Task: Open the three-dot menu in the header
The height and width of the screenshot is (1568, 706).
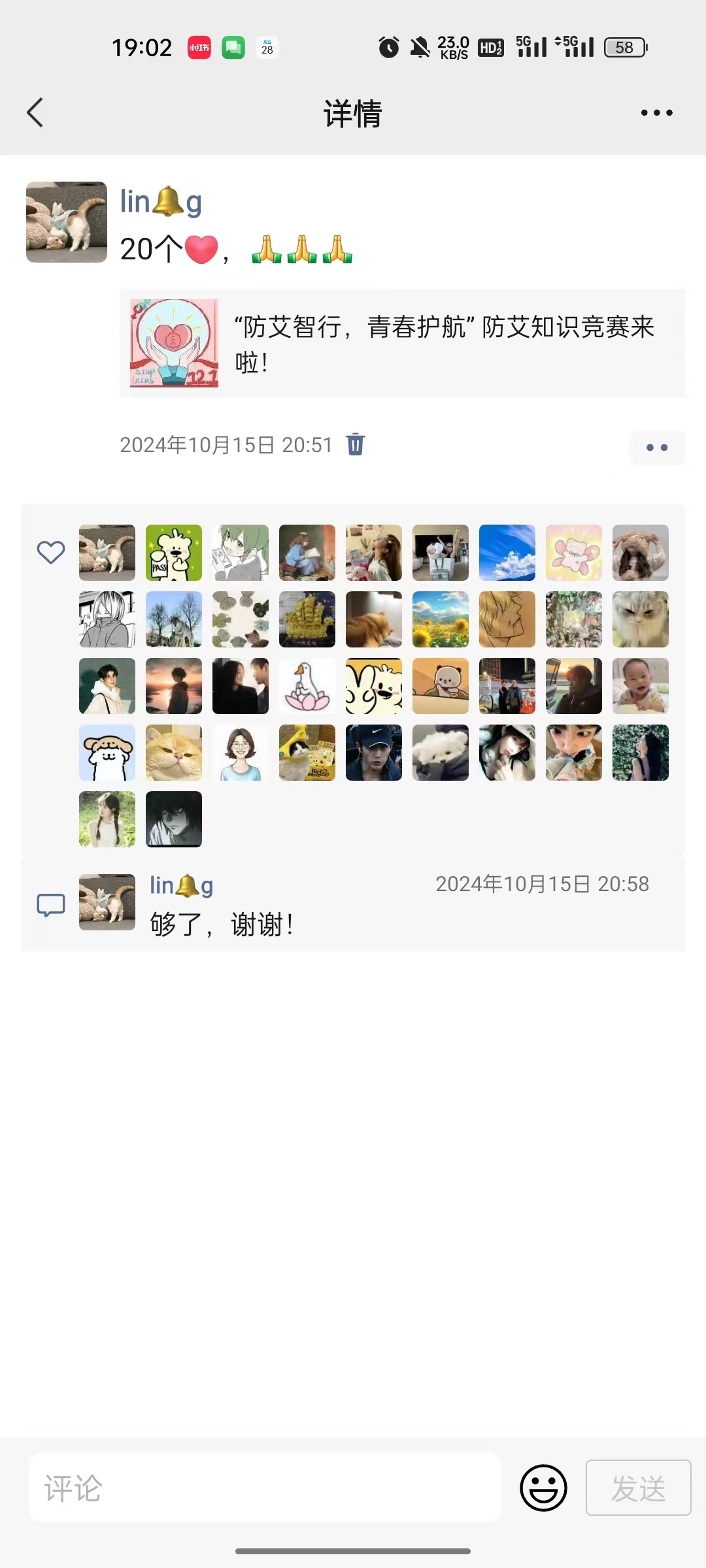Action: pyautogui.click(x=656, y=112)
